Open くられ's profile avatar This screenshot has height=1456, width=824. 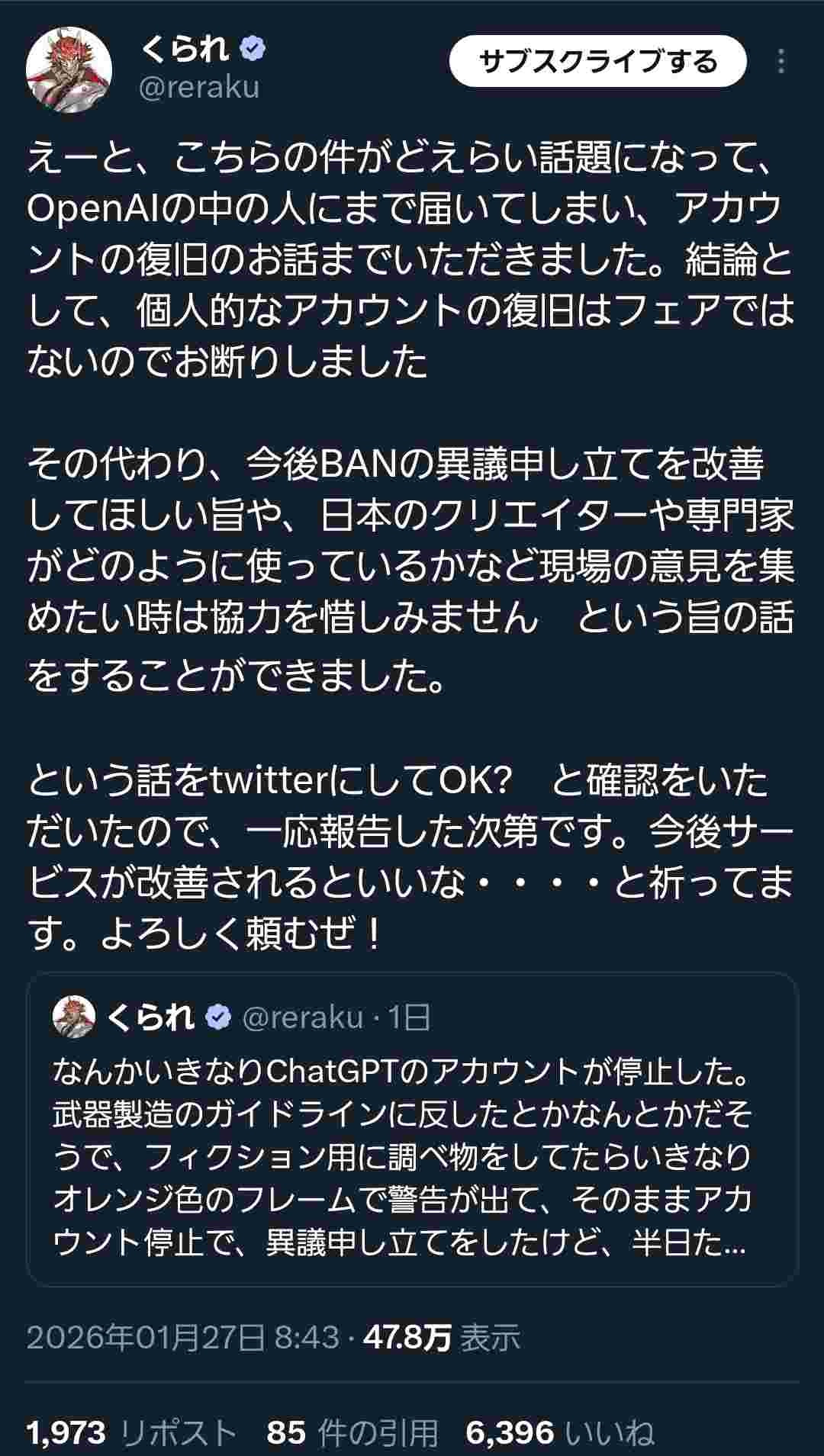[69, 69]
